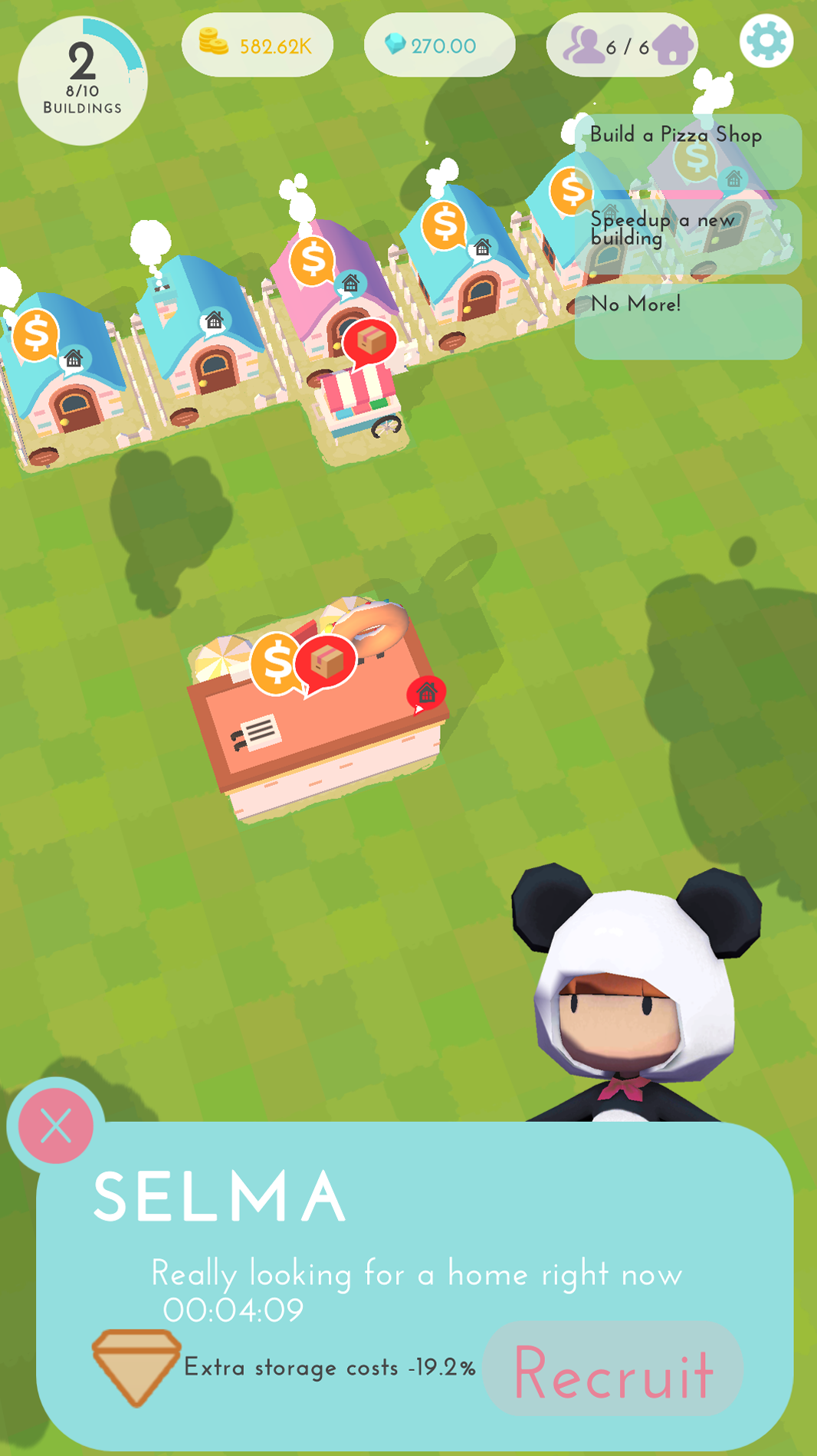
Task: Tap Recruit to hire Selma
Action: 613,1369
